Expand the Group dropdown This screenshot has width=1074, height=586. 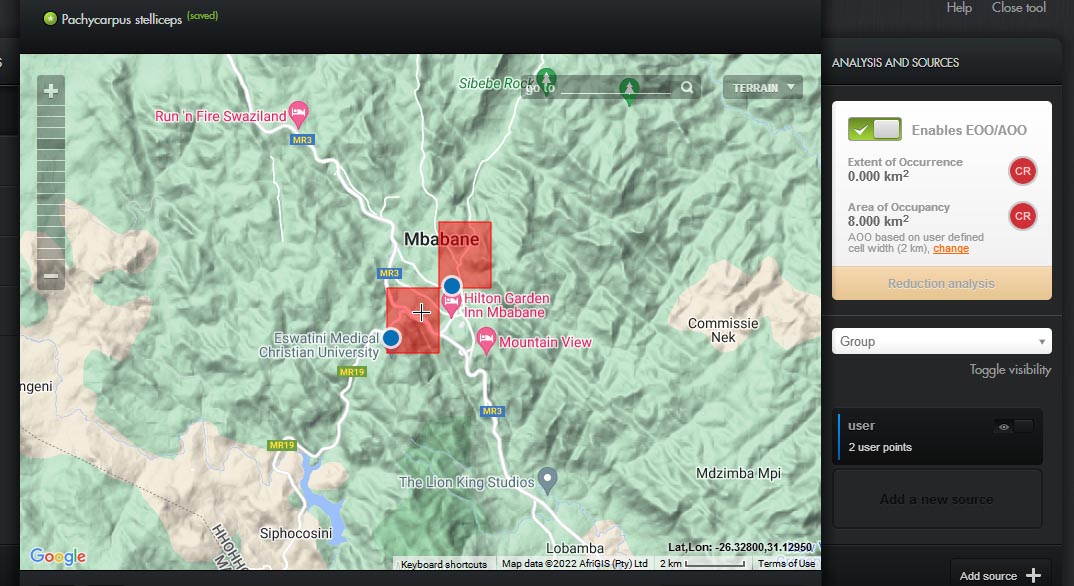click(941, 341)
